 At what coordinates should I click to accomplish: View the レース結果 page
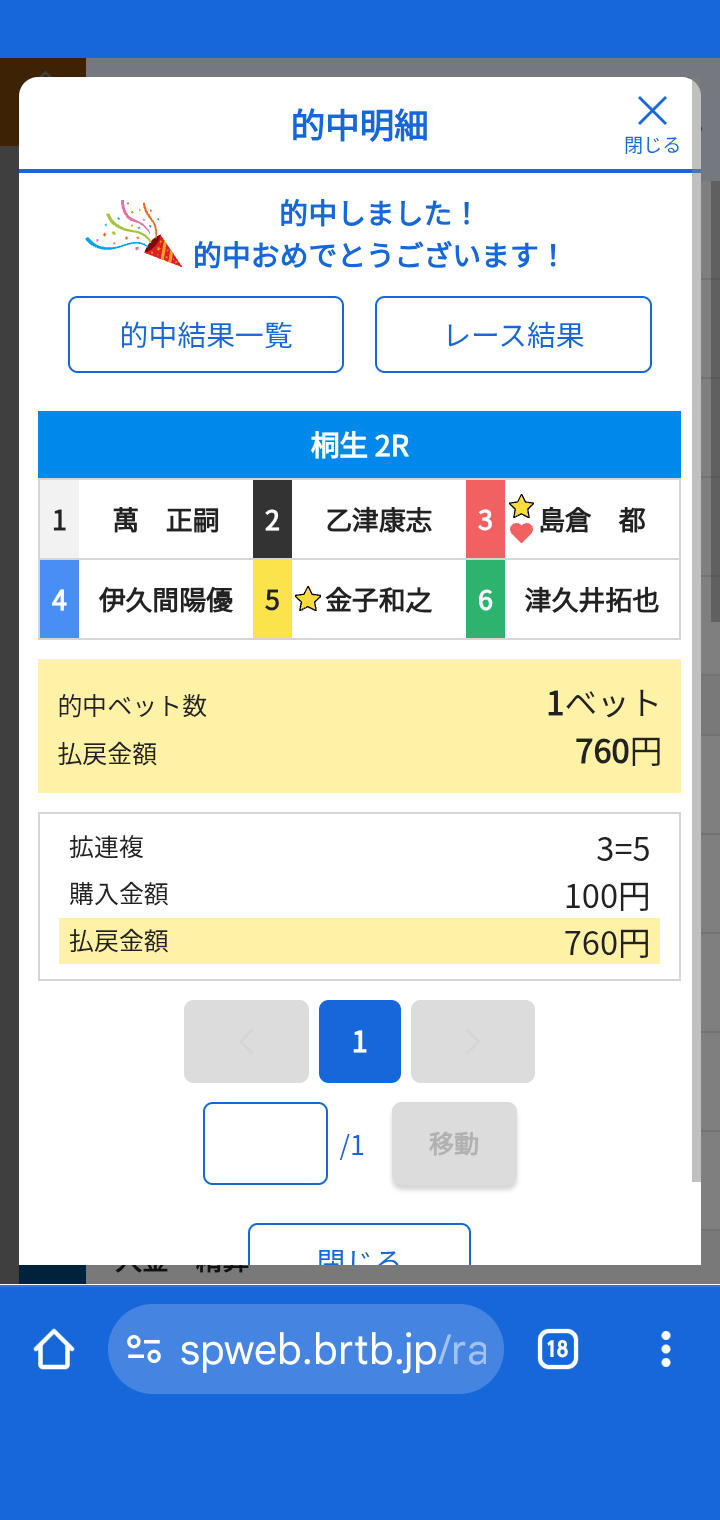(513, 335)
